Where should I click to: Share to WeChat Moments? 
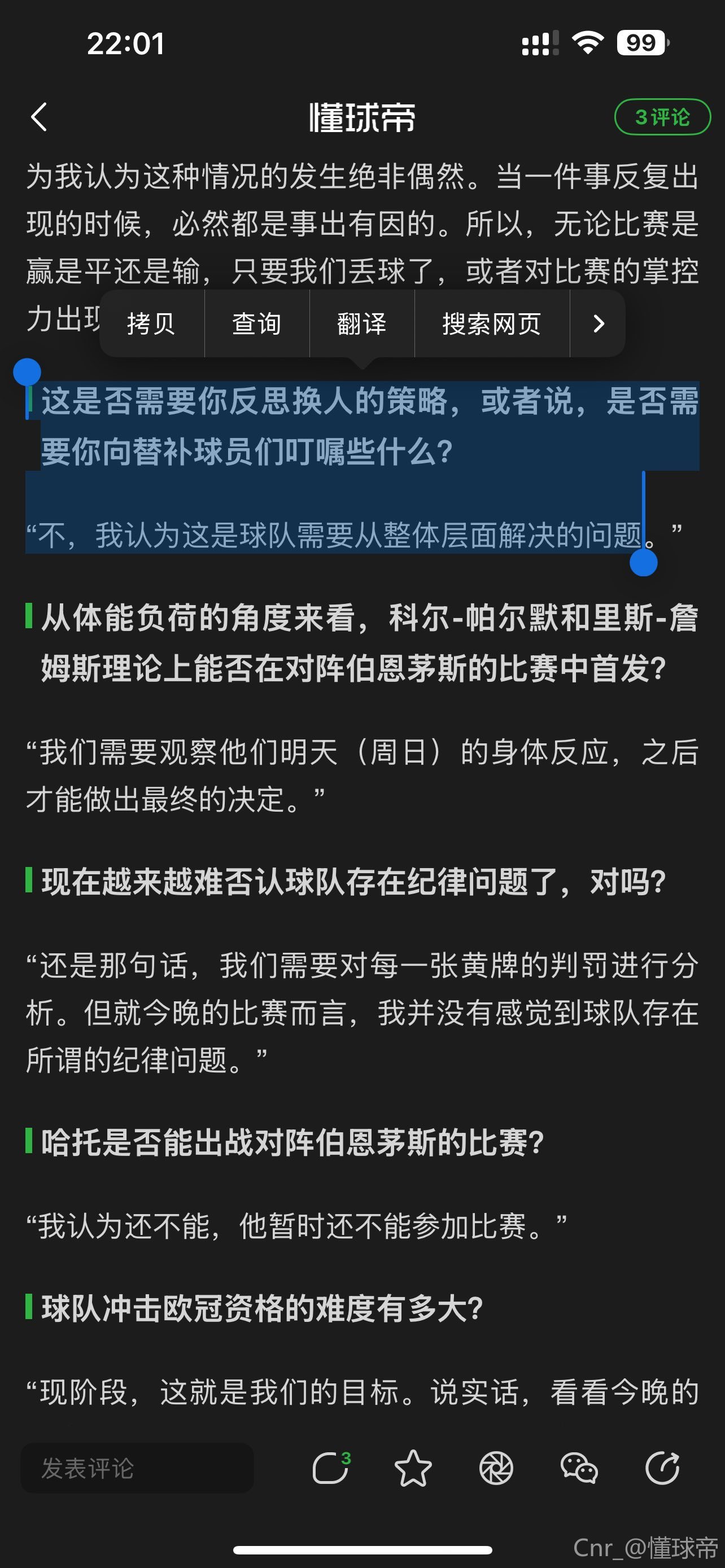(496, 1468)
